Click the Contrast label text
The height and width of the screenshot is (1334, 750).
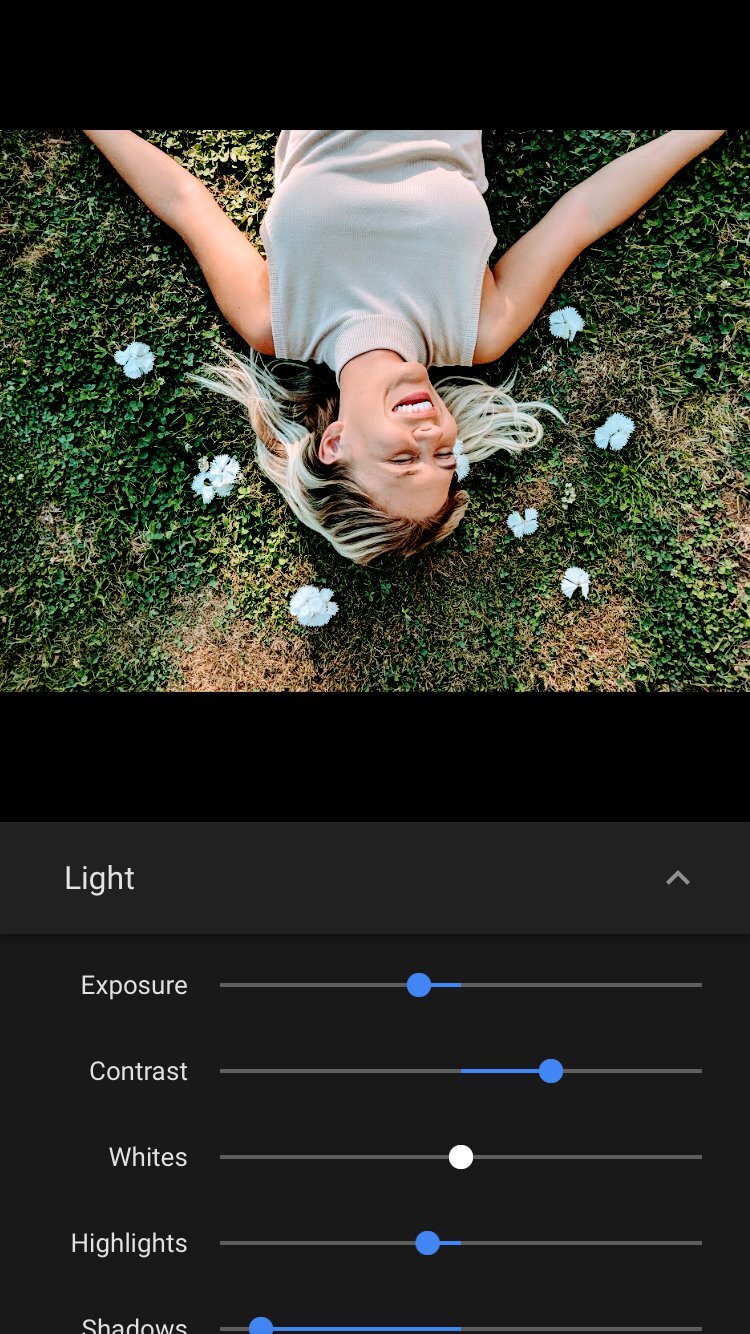[x=138, y=1071]
